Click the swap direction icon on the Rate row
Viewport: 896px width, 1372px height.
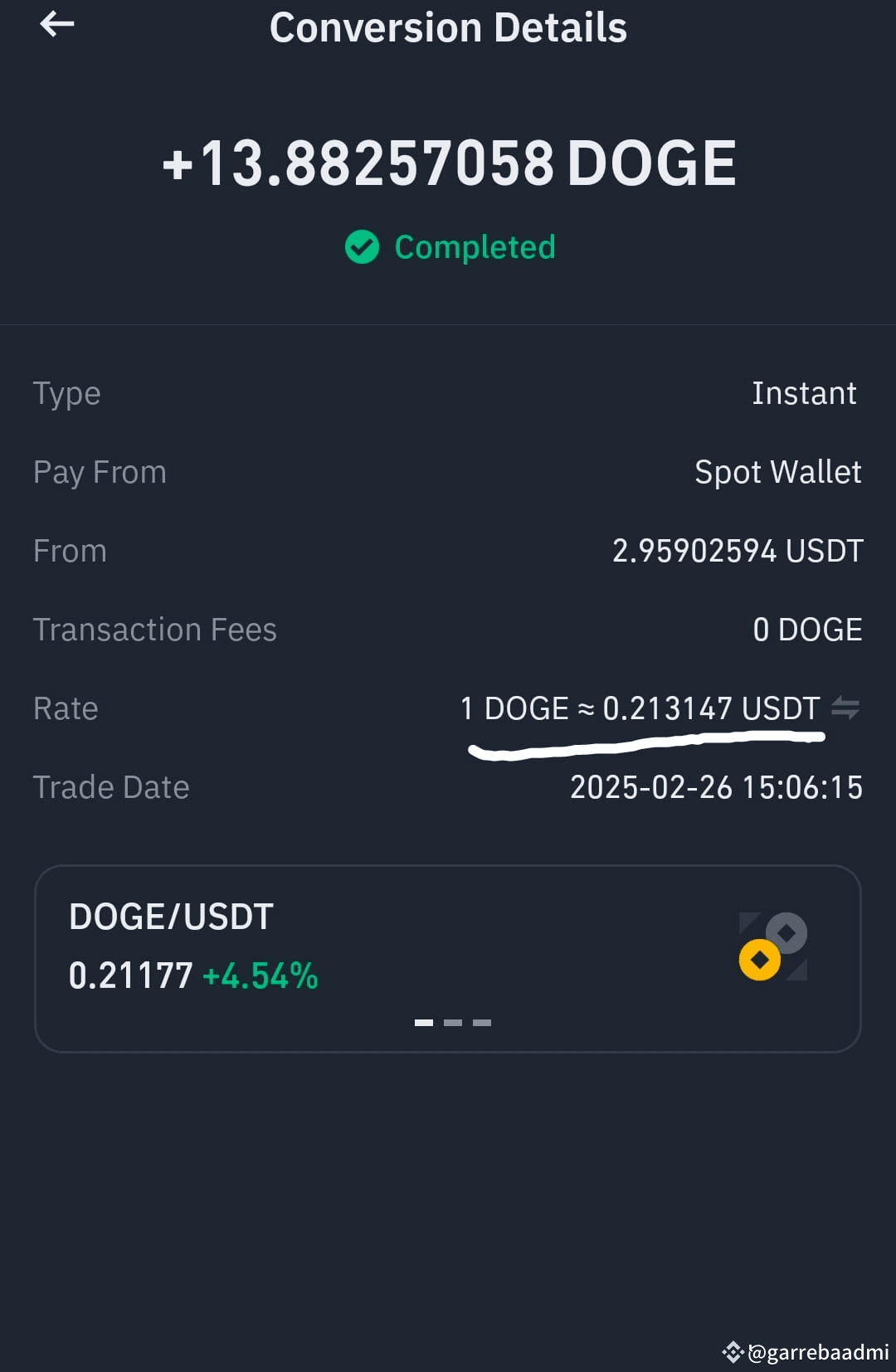846,708
